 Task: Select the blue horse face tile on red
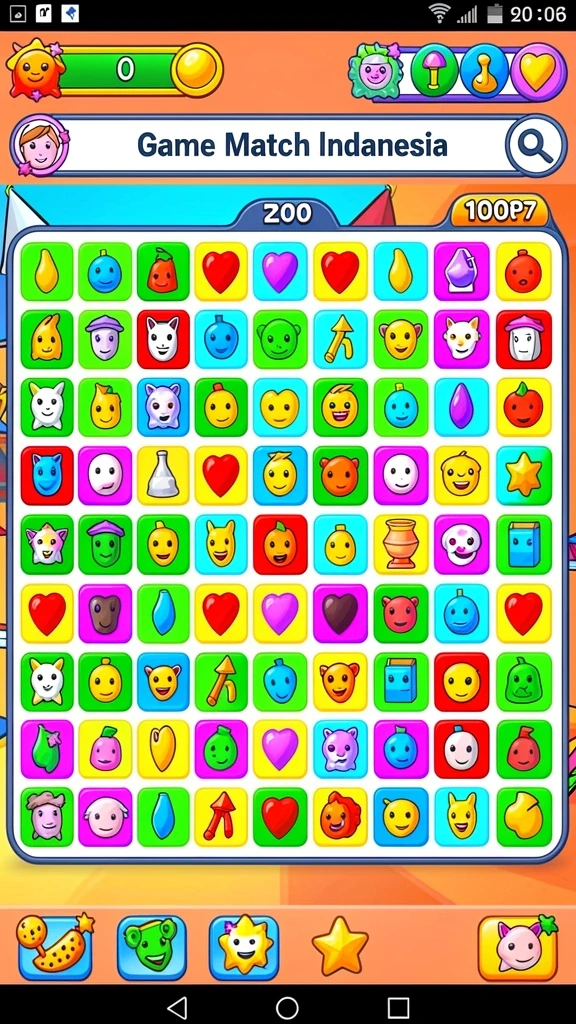(x=47, y=475)
